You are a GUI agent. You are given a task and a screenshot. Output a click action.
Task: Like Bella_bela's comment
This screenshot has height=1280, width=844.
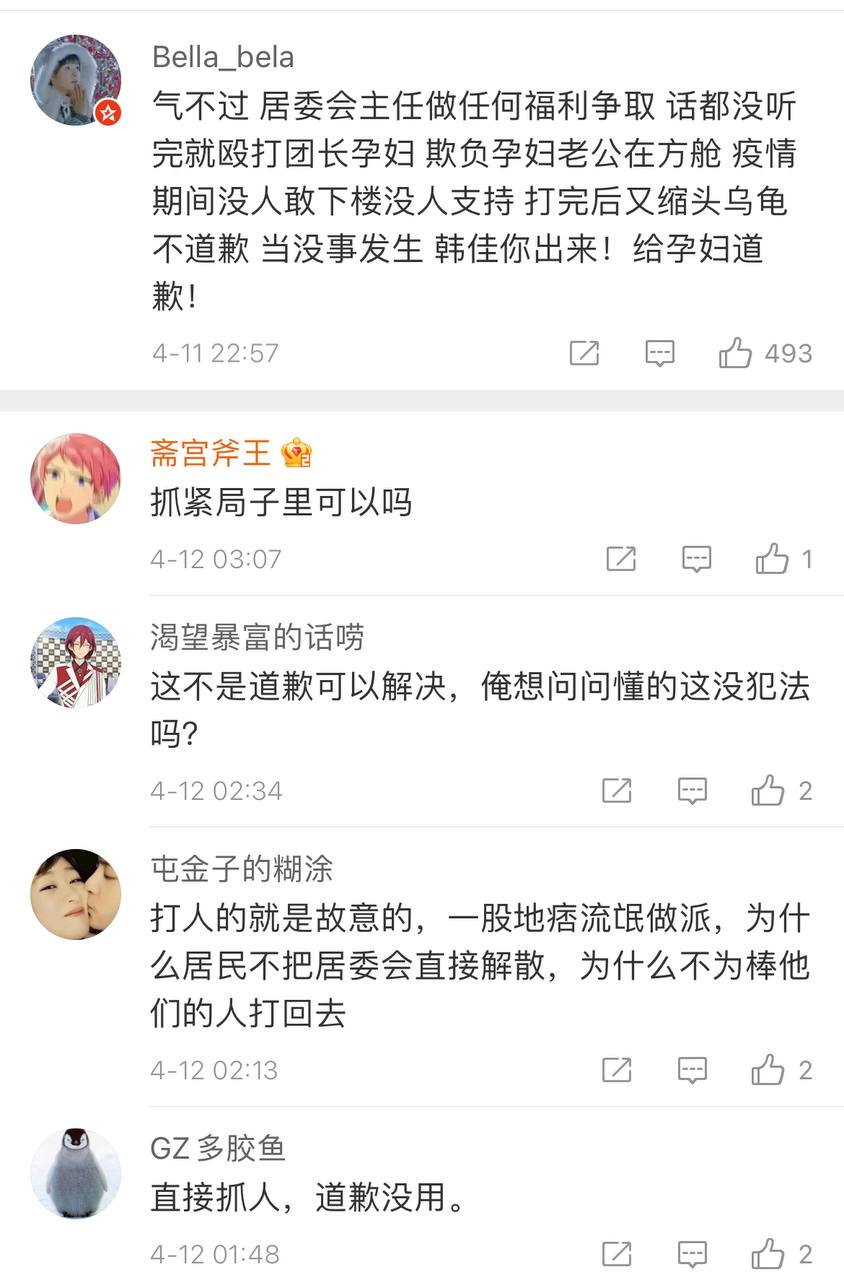click(x=736, y=353)
